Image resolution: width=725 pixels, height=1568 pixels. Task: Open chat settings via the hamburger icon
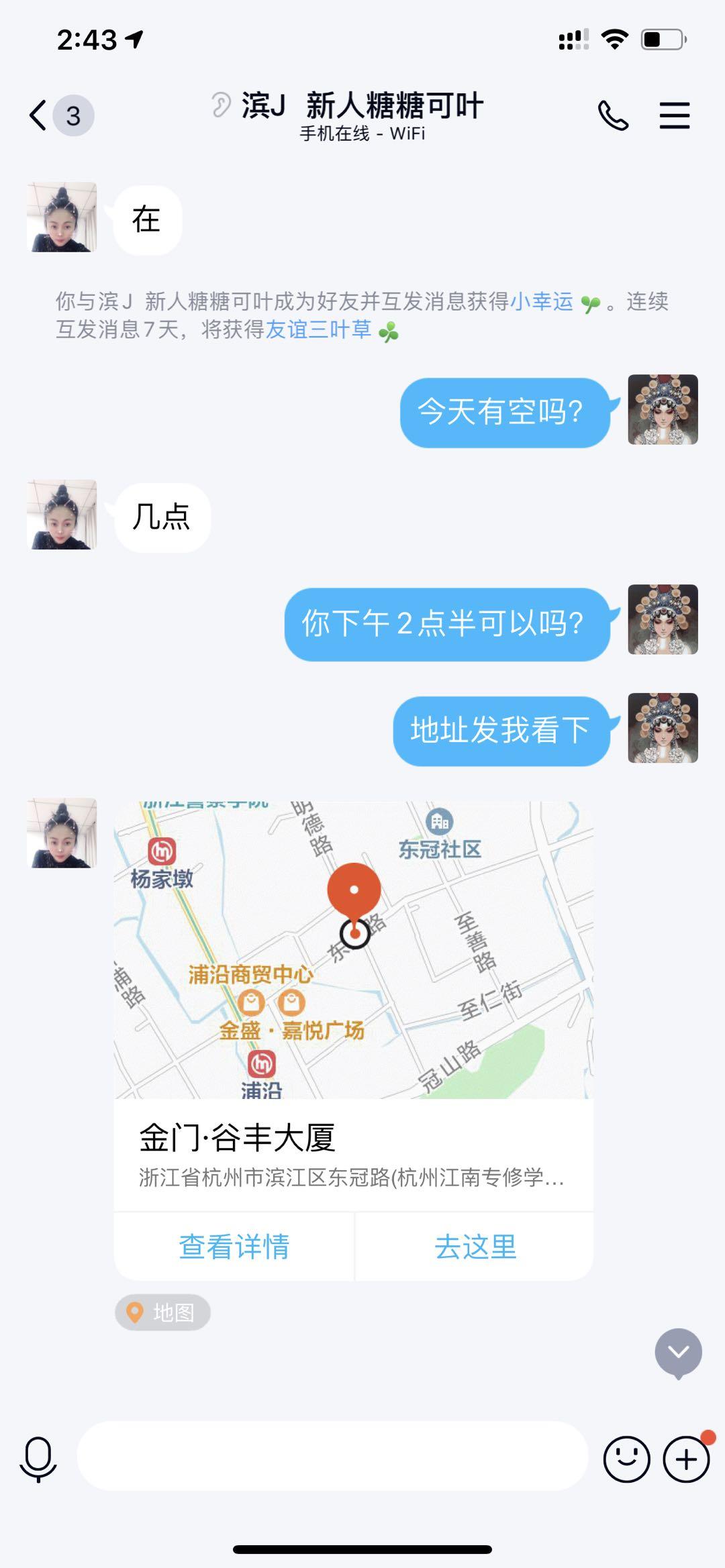(675, 114)
